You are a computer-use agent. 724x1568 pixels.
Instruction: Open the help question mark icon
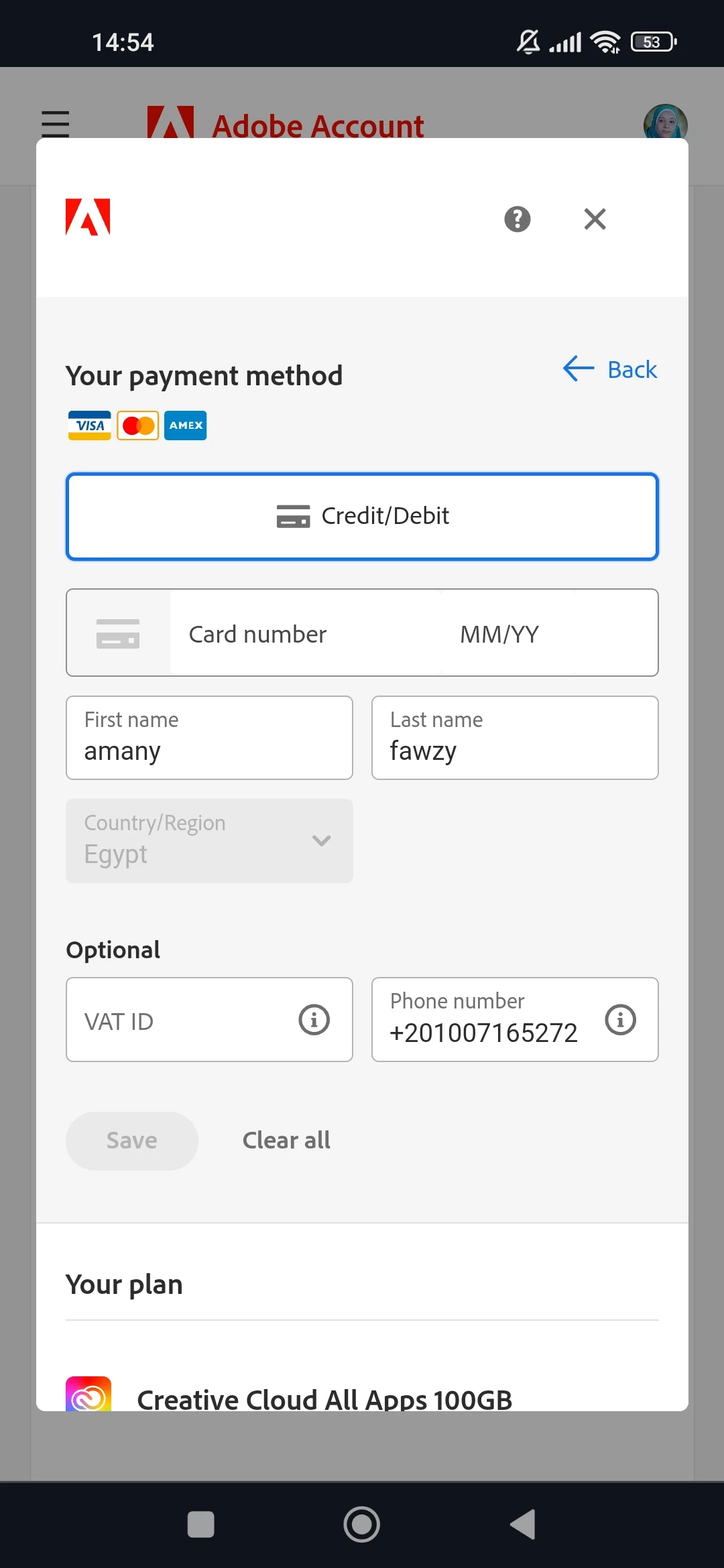click(517, 219)
